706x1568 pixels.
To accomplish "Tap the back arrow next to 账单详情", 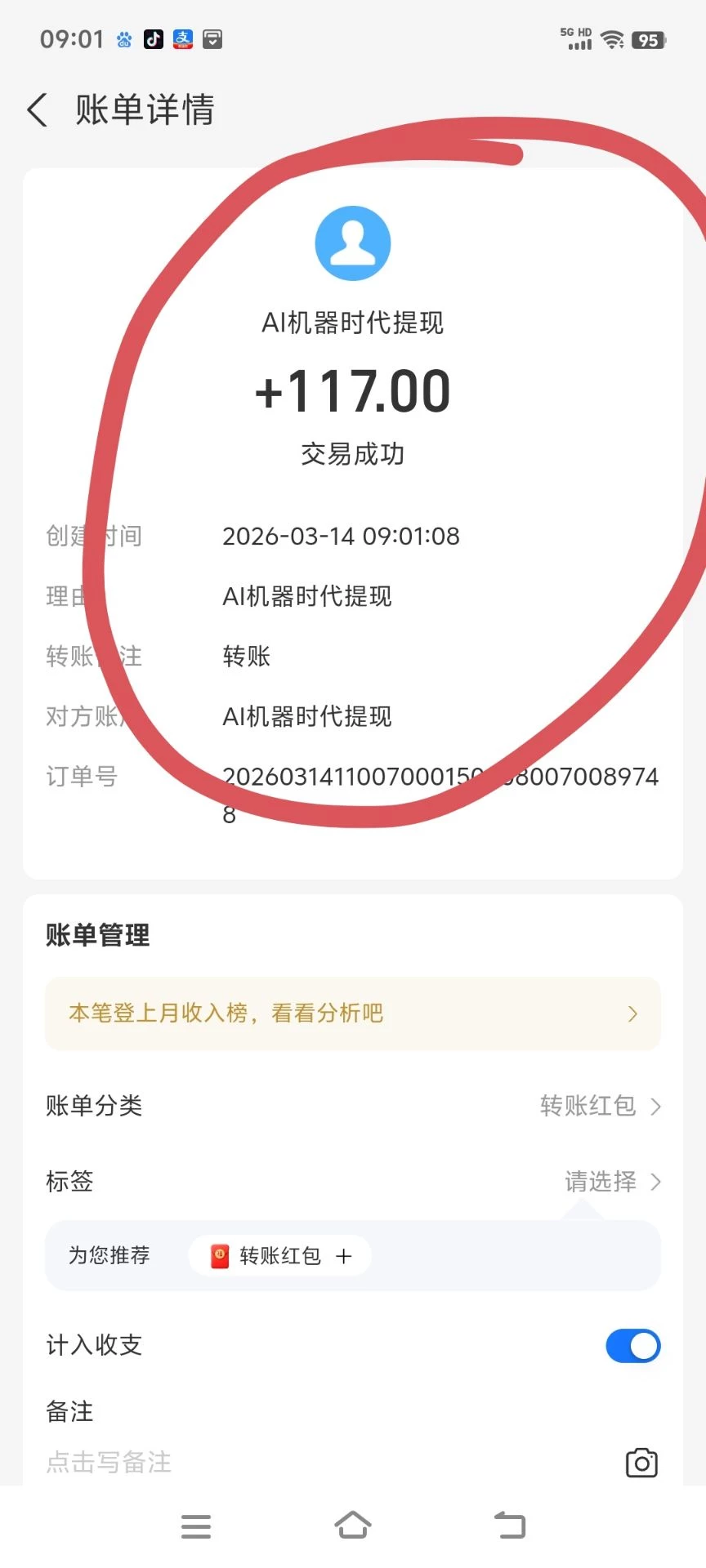I will point(37,109).
